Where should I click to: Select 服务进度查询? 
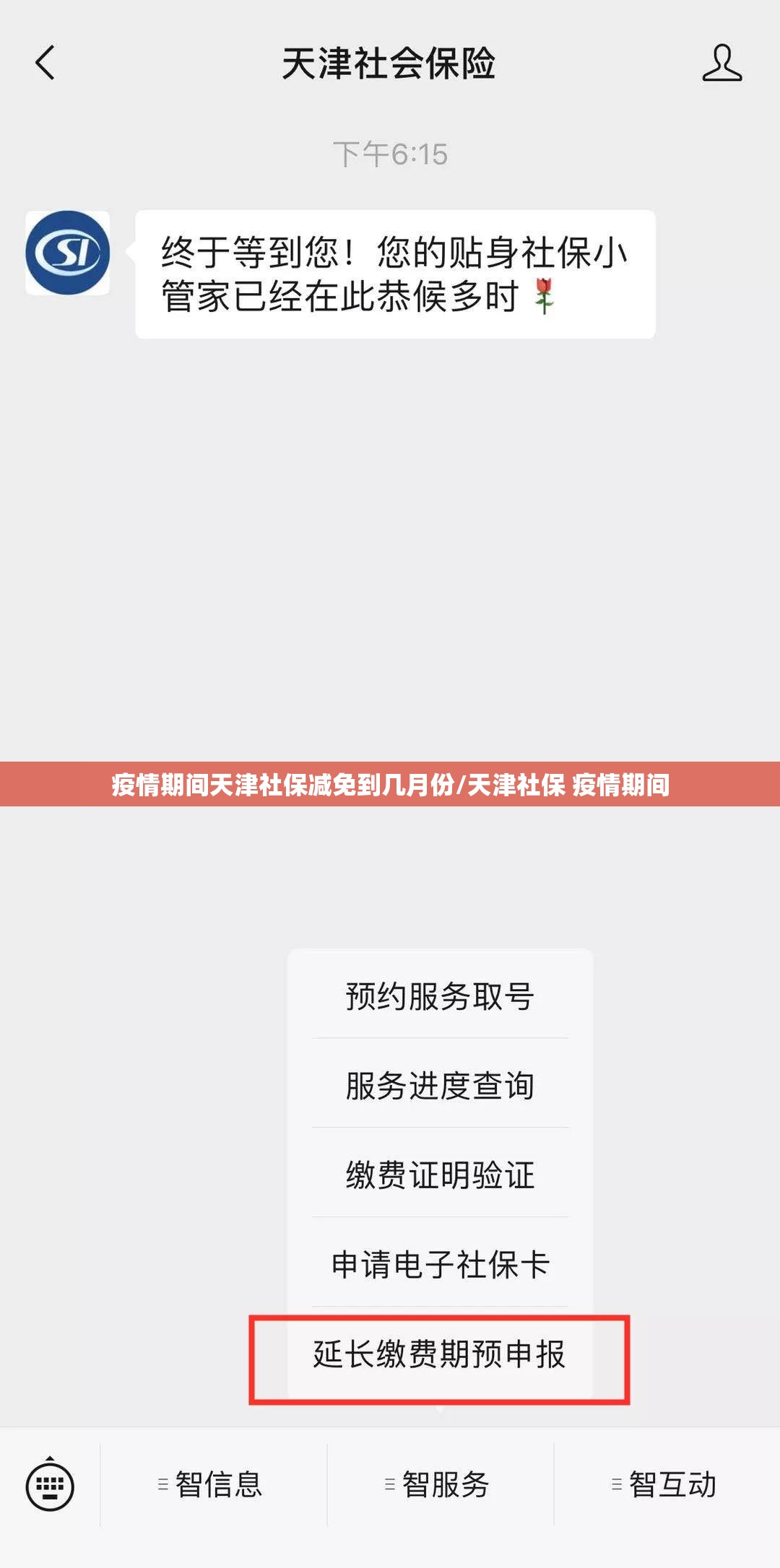point(440,1085)
